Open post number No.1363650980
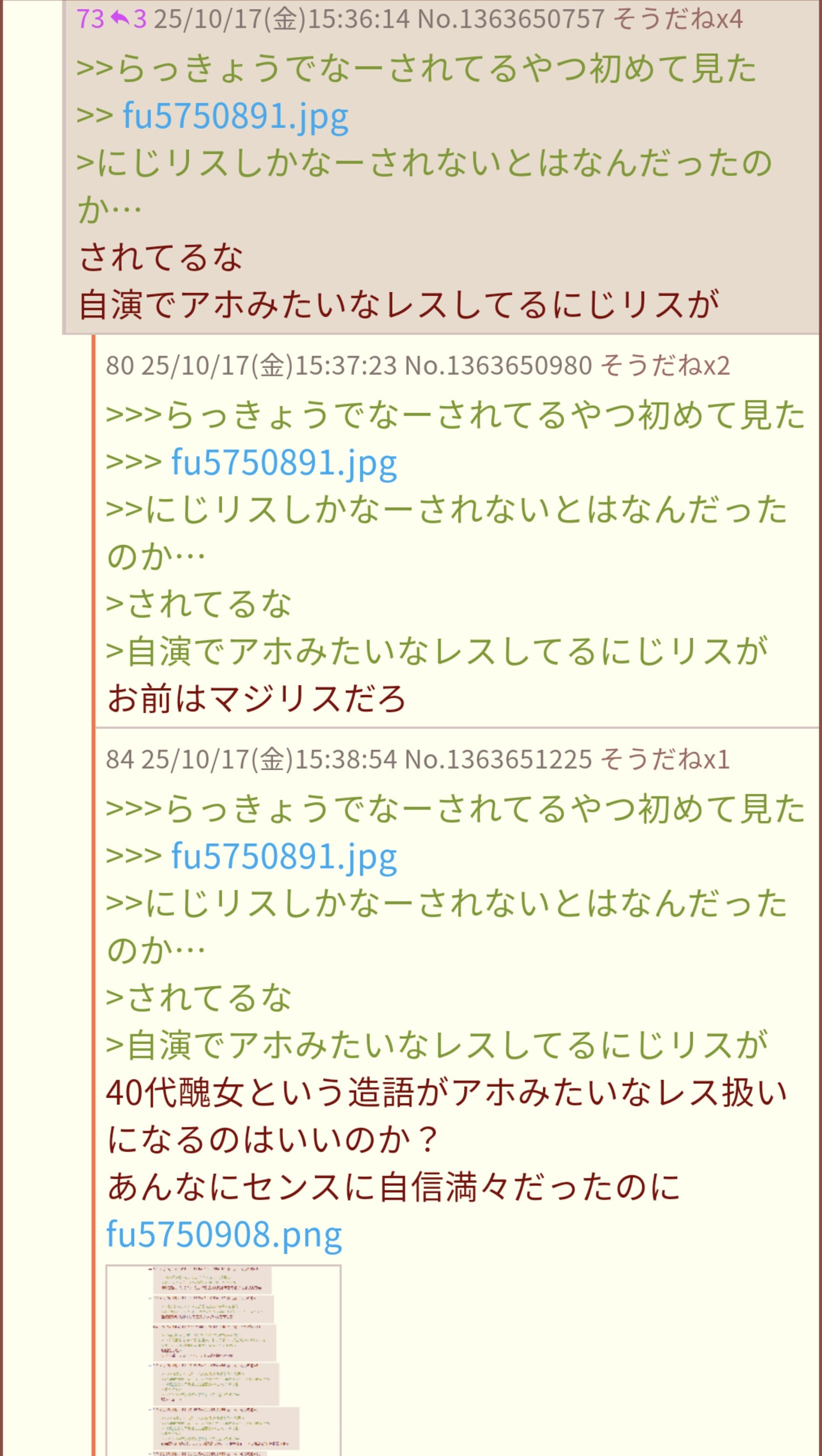Image resolution: width=822 pixels, height=1456 pixels. coord(498,365)
